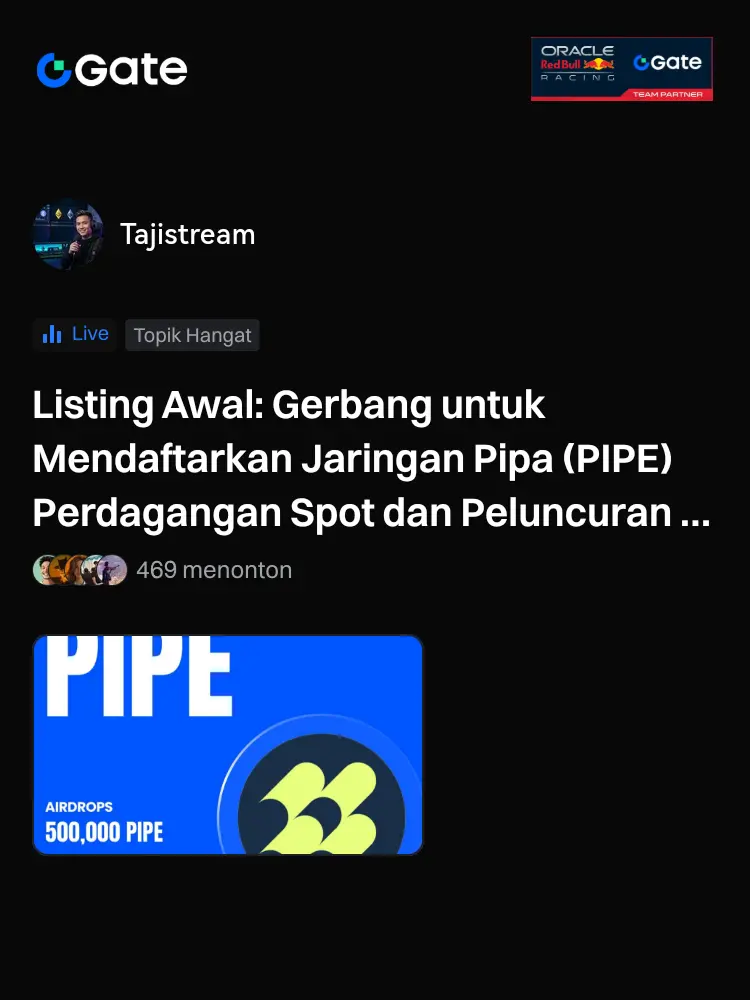This screenshot has height=1000, width=750.
Task: Toggle the Live status badge
Action: tap(74, 334)
